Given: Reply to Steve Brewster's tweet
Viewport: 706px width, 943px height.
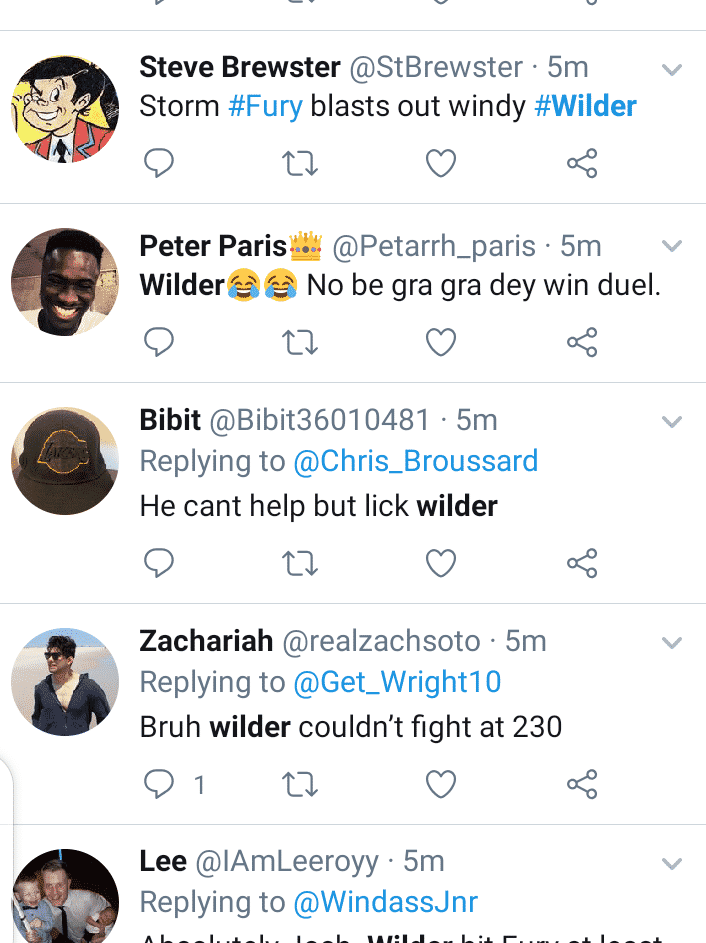Looking at the screenshot, I should coord(159,163).
